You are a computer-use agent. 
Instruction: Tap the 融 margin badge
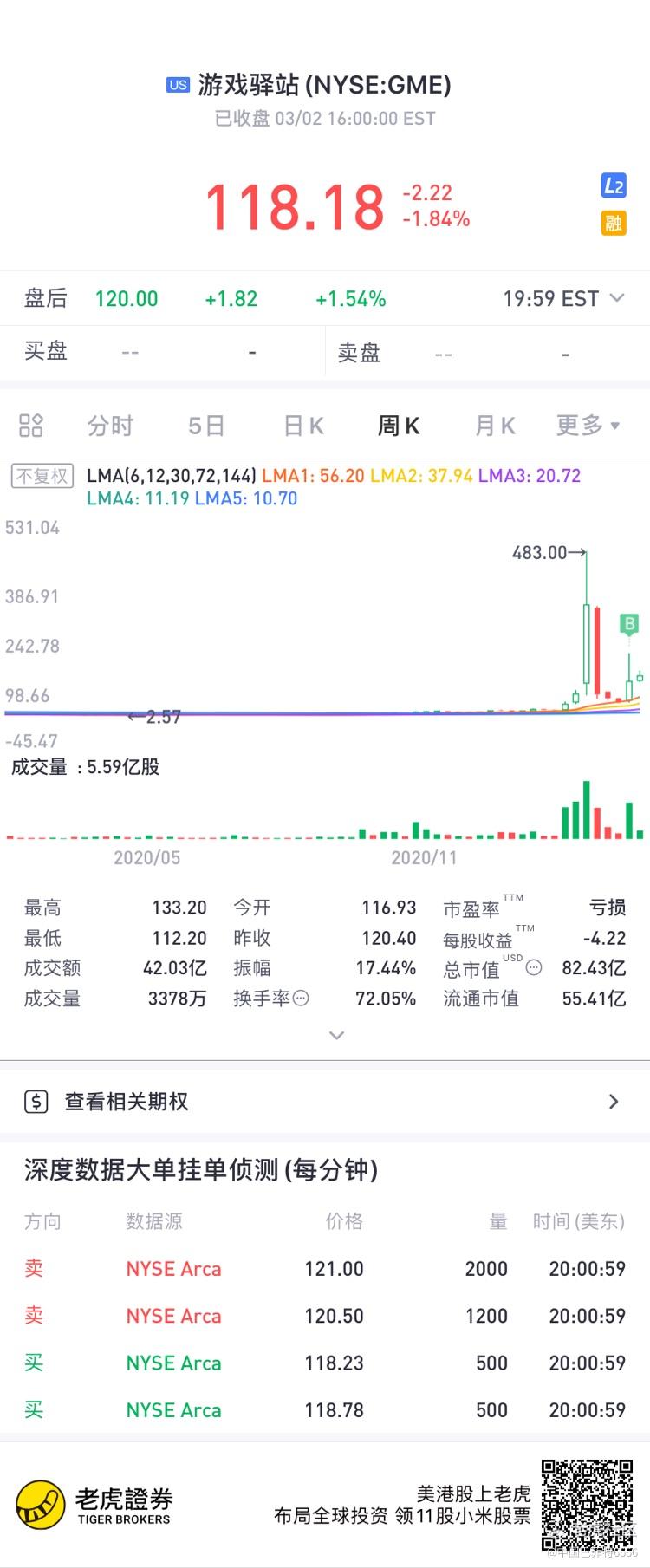(x=614, y=223)
